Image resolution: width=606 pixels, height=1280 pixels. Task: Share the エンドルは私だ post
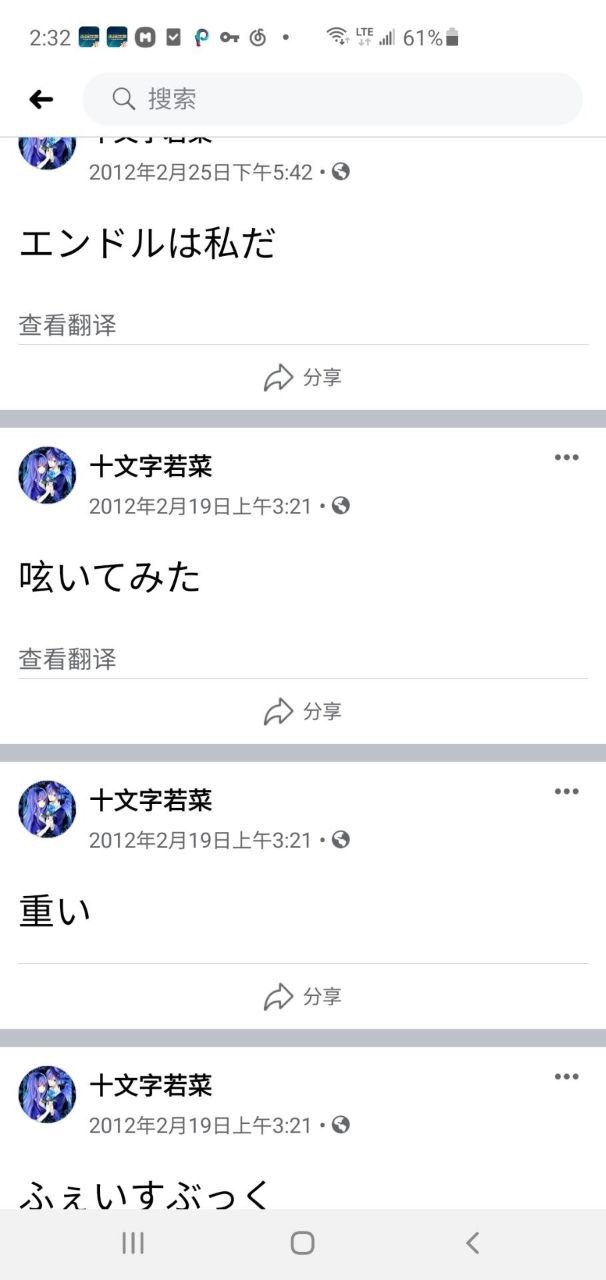coord(302,377)
